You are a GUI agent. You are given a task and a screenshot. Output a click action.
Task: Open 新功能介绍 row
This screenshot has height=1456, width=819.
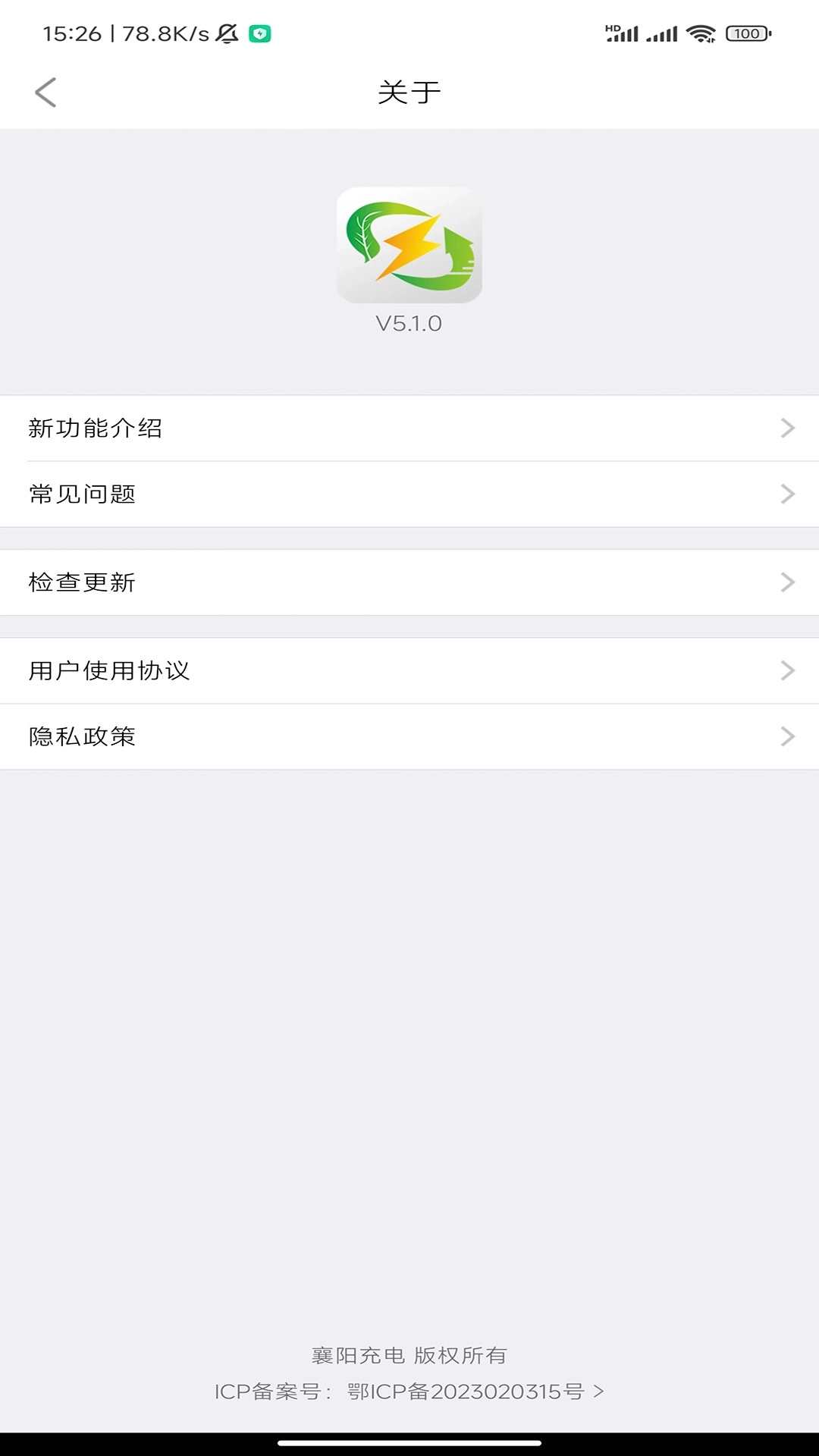409,428
